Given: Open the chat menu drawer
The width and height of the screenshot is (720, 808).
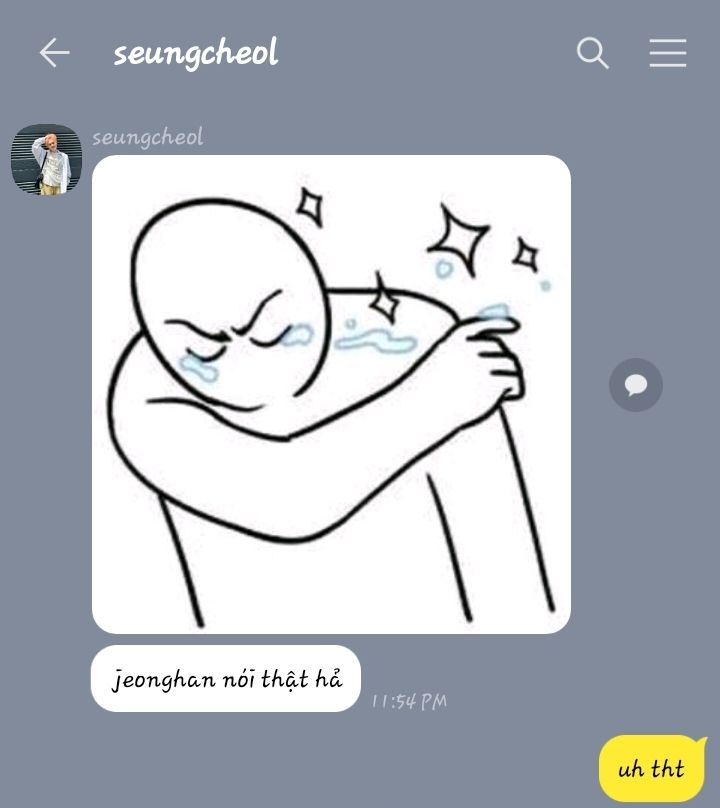Looking at the screenshot, I should click(x=667, y=53).
